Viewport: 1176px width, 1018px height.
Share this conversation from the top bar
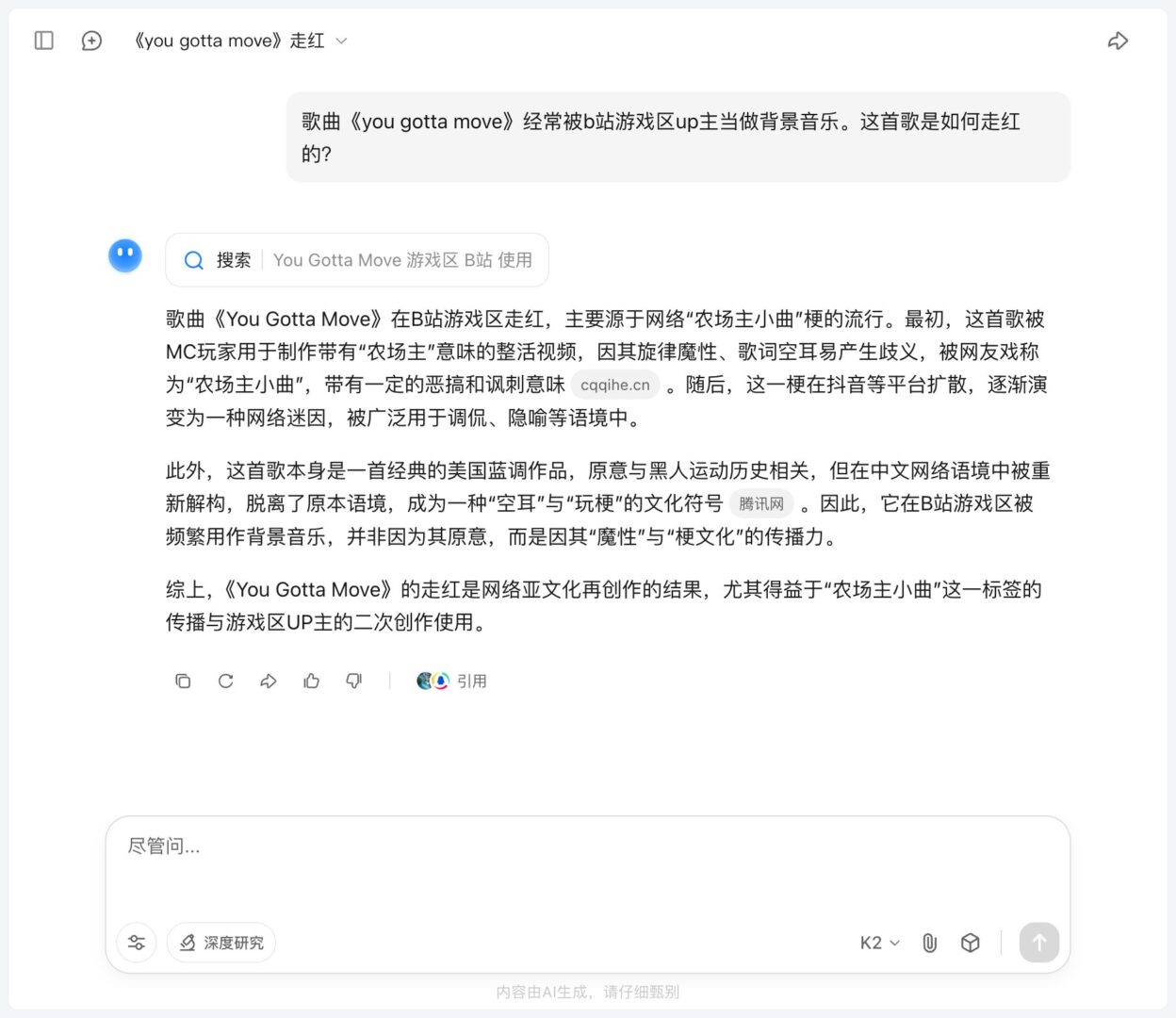(1118, 41)
